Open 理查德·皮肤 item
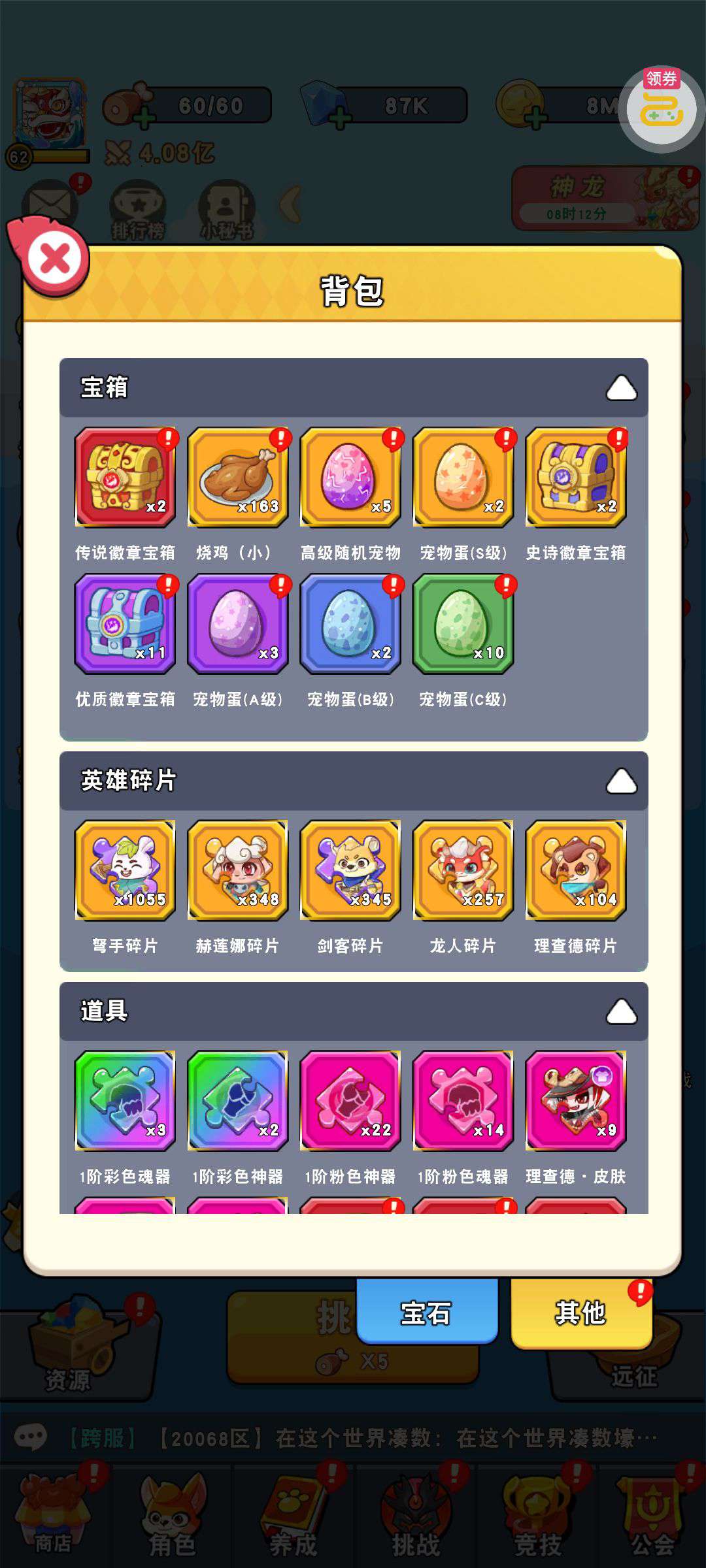The width and height of the screenshot is (706, 1568). (x=575, y=1101)
